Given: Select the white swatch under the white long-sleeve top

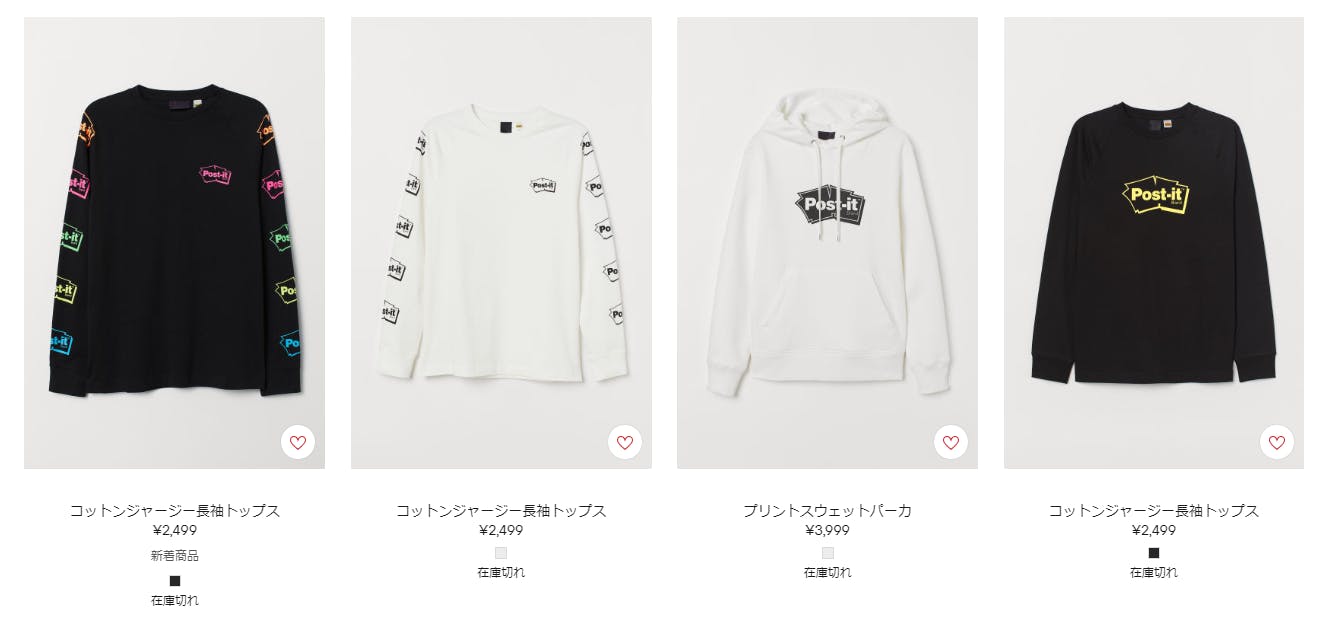Looking at the screenshot, I should tap(501, 553).
